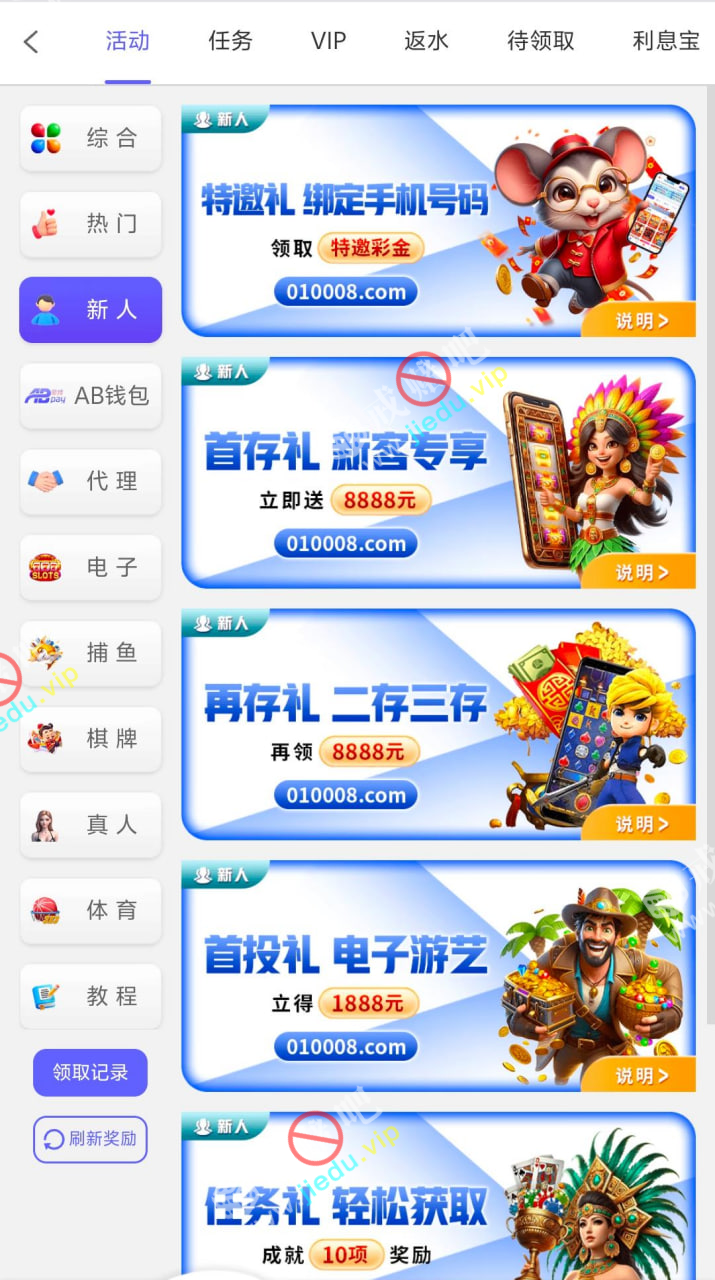The width and height of the screenshot is (715, 1280).
Task: Switch to the 返水 tab
Action: tap(426, 42)
